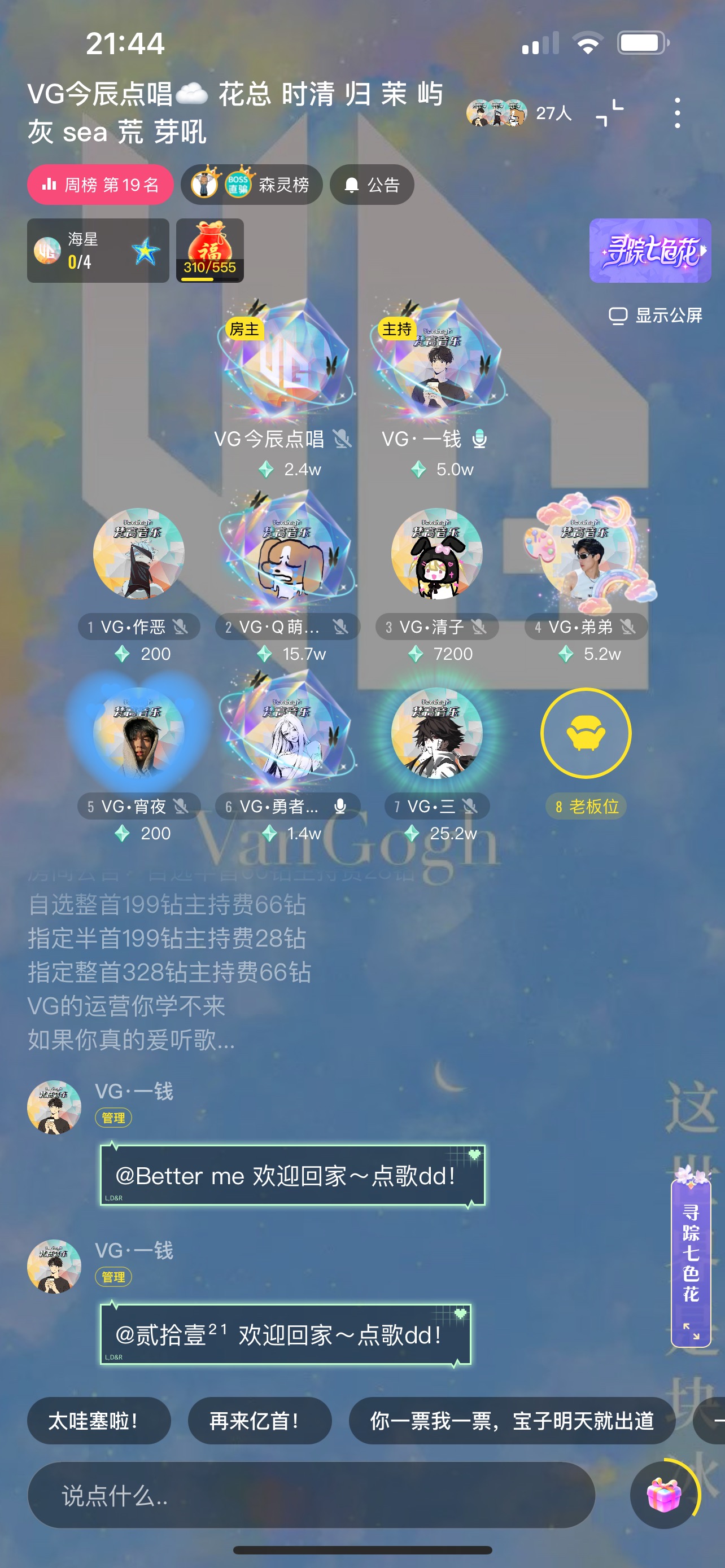View the 27 online audience members

(x=520, y=113)
